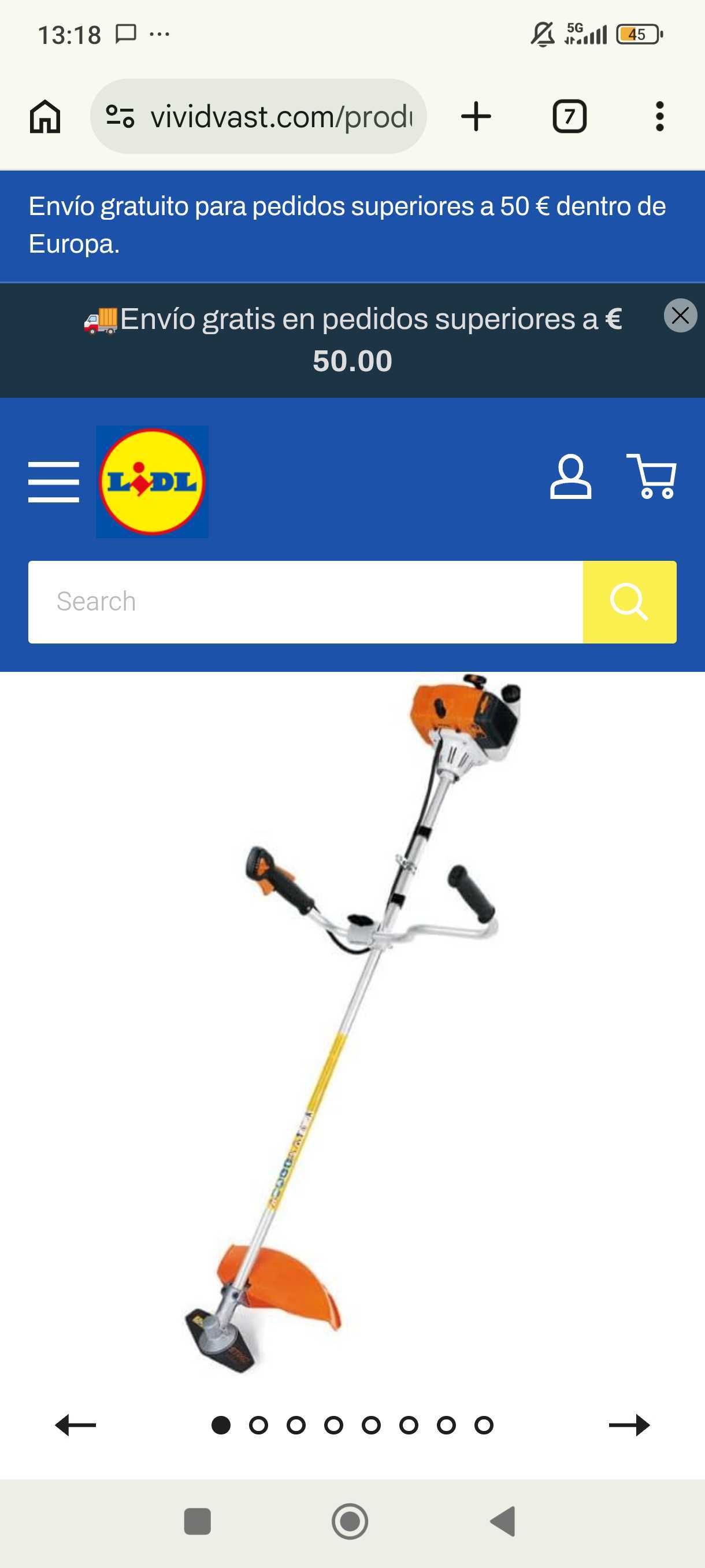This screenshot has height=1568, width=705.
Task: Tap the Lidl logo to go home
Action: 152,482
